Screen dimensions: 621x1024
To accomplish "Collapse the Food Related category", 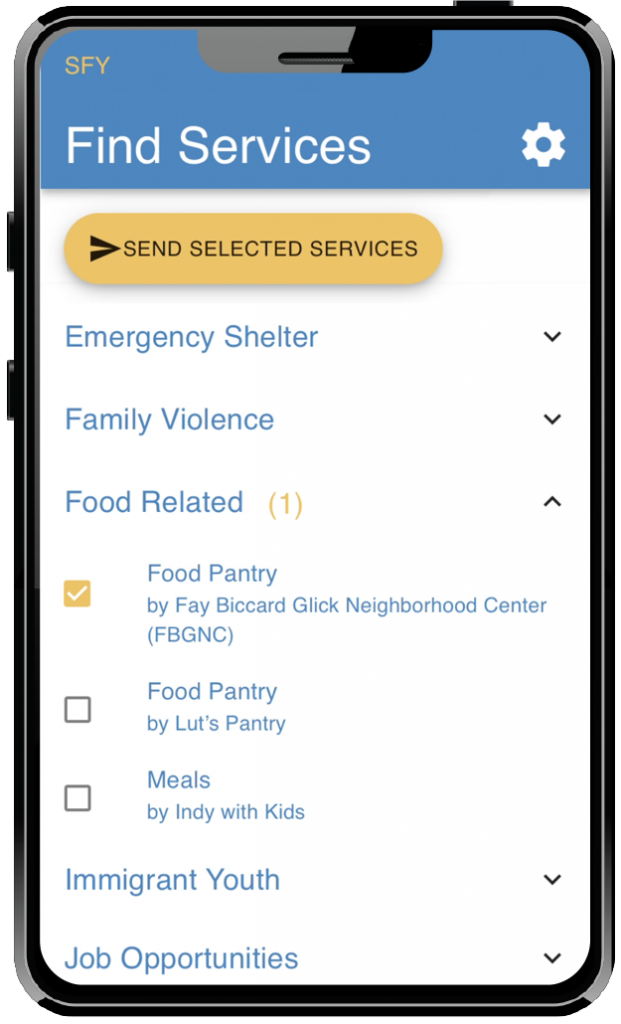I will (314, 502).
